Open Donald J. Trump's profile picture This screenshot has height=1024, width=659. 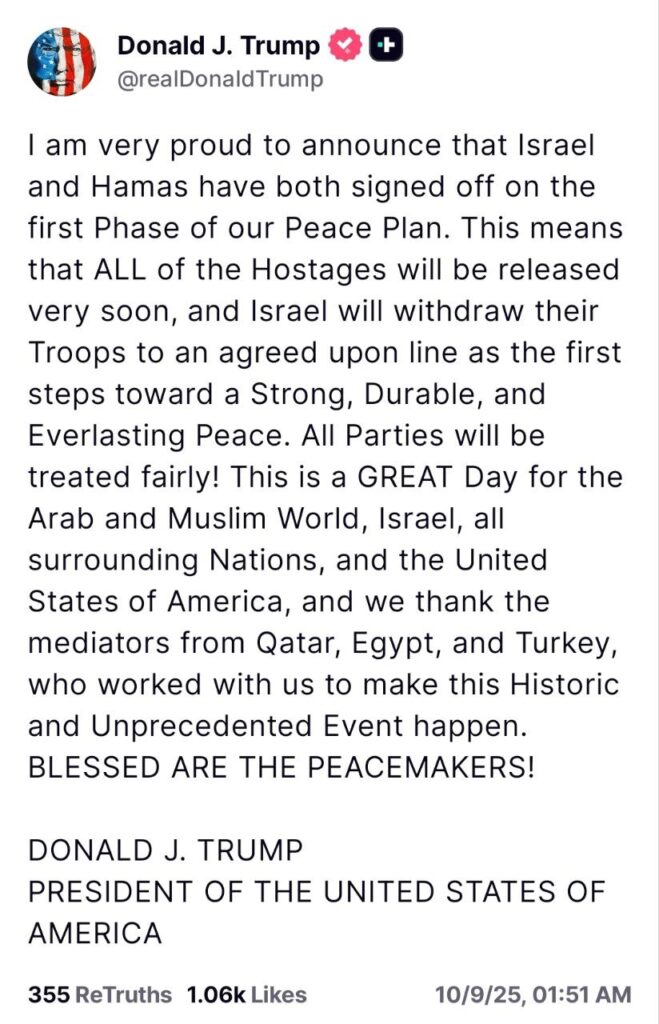click(x=61, y=61)
